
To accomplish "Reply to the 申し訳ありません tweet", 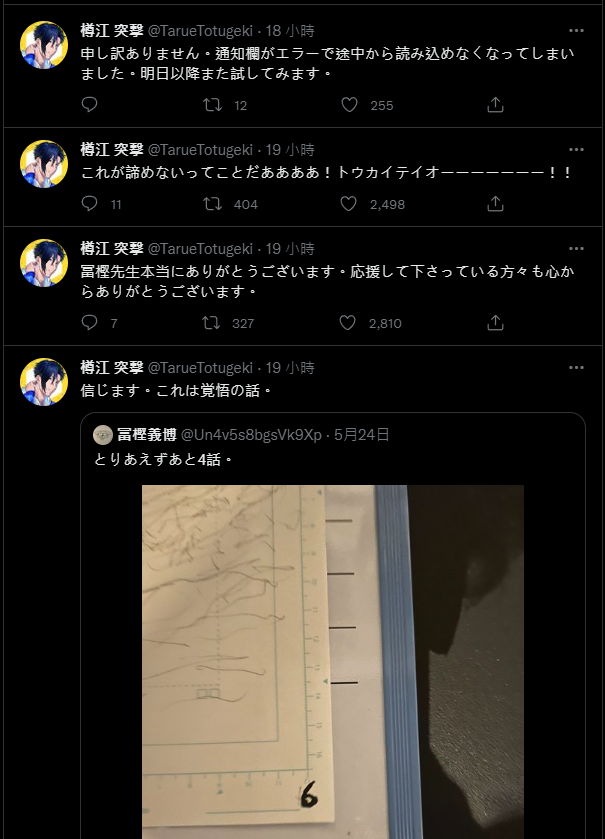I will click(89, 105).
